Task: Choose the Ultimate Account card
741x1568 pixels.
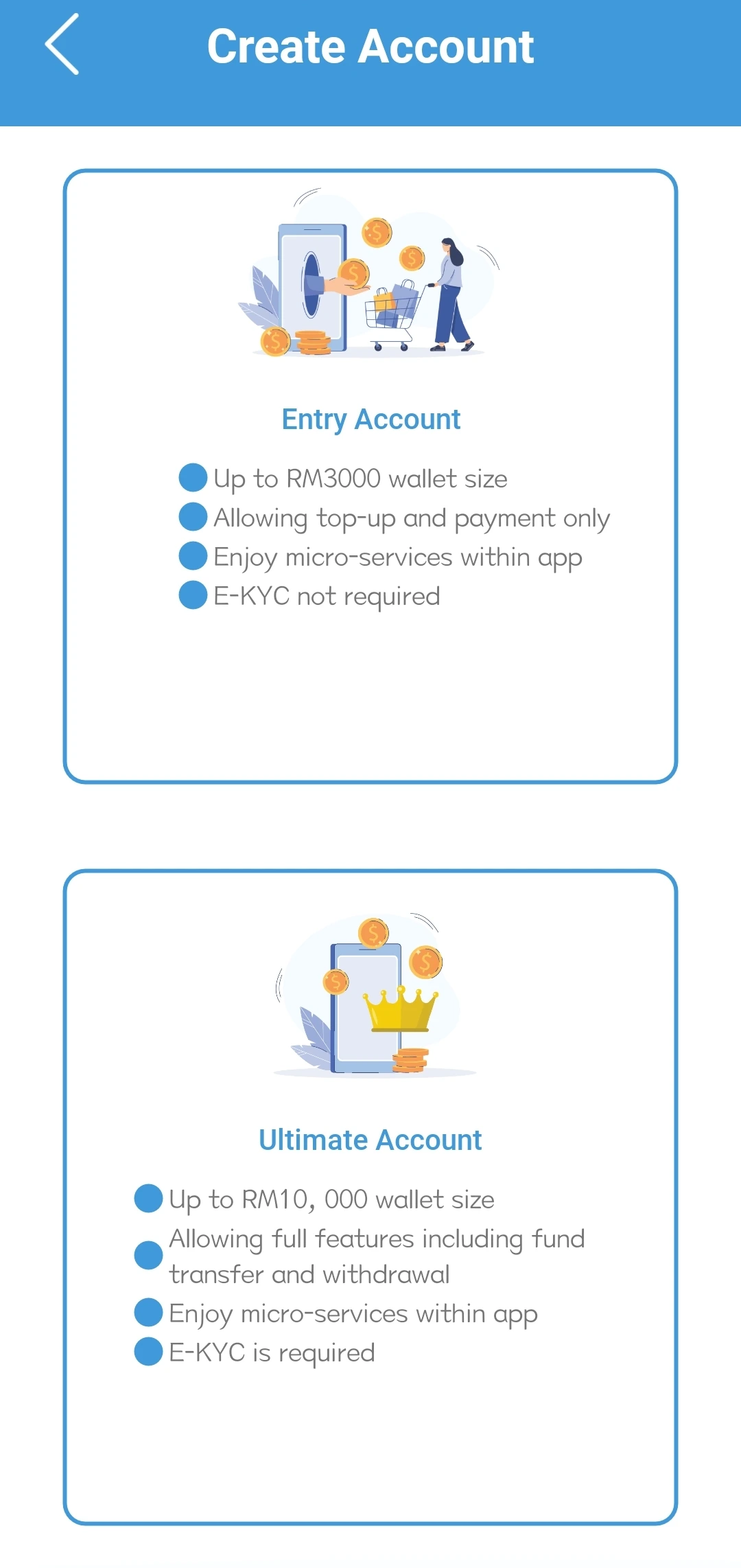Action: 370,1197
